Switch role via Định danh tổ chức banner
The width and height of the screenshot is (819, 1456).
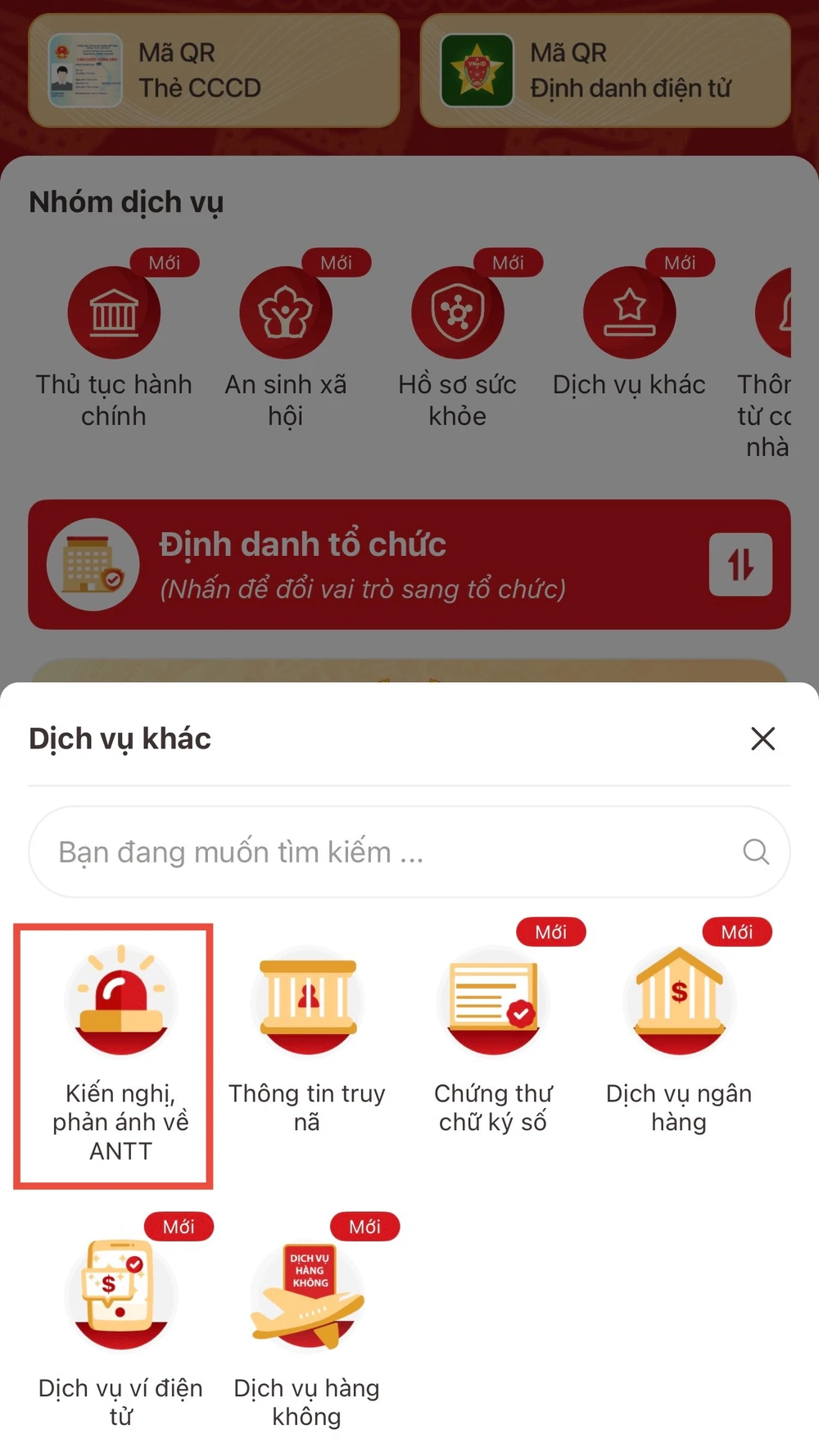tap(409, 565)
